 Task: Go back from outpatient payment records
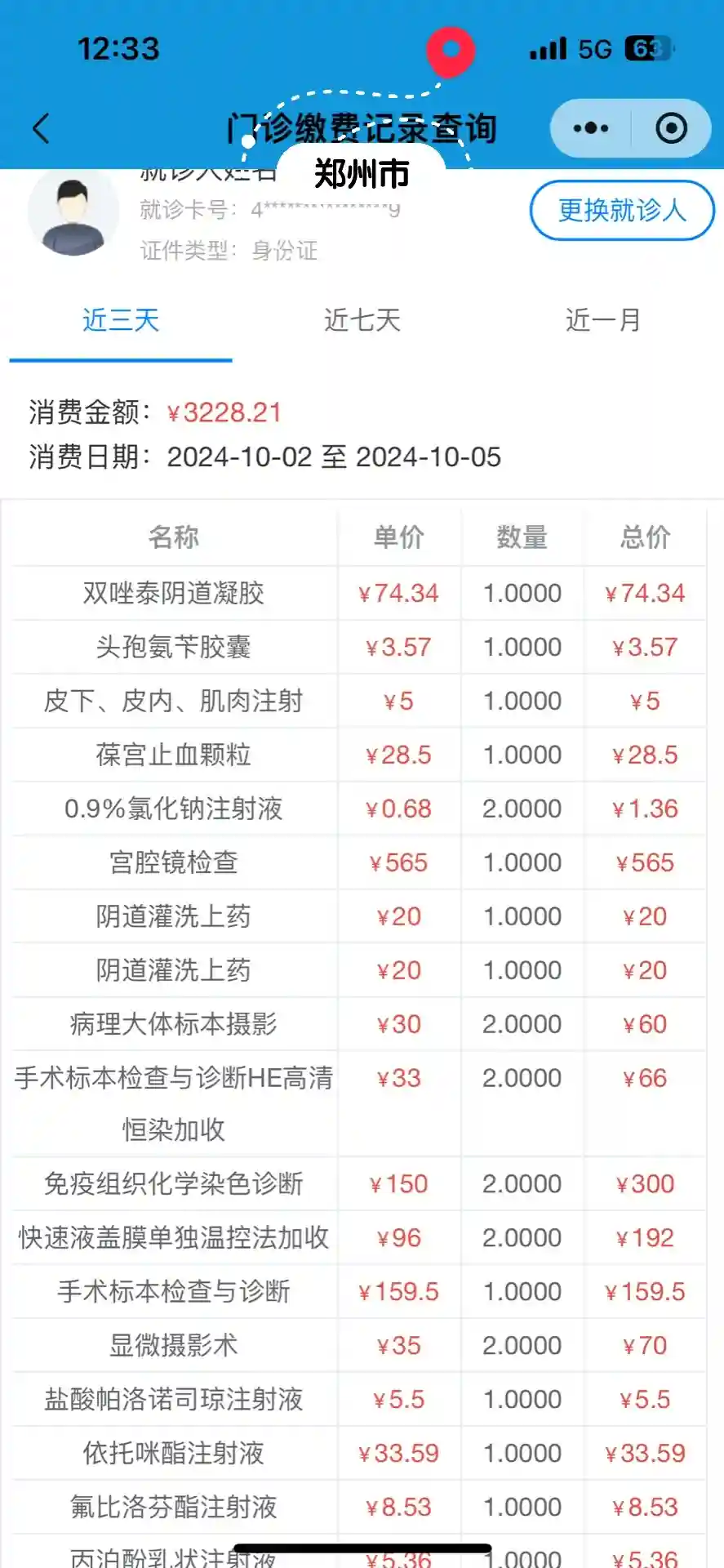pos(41,128)
